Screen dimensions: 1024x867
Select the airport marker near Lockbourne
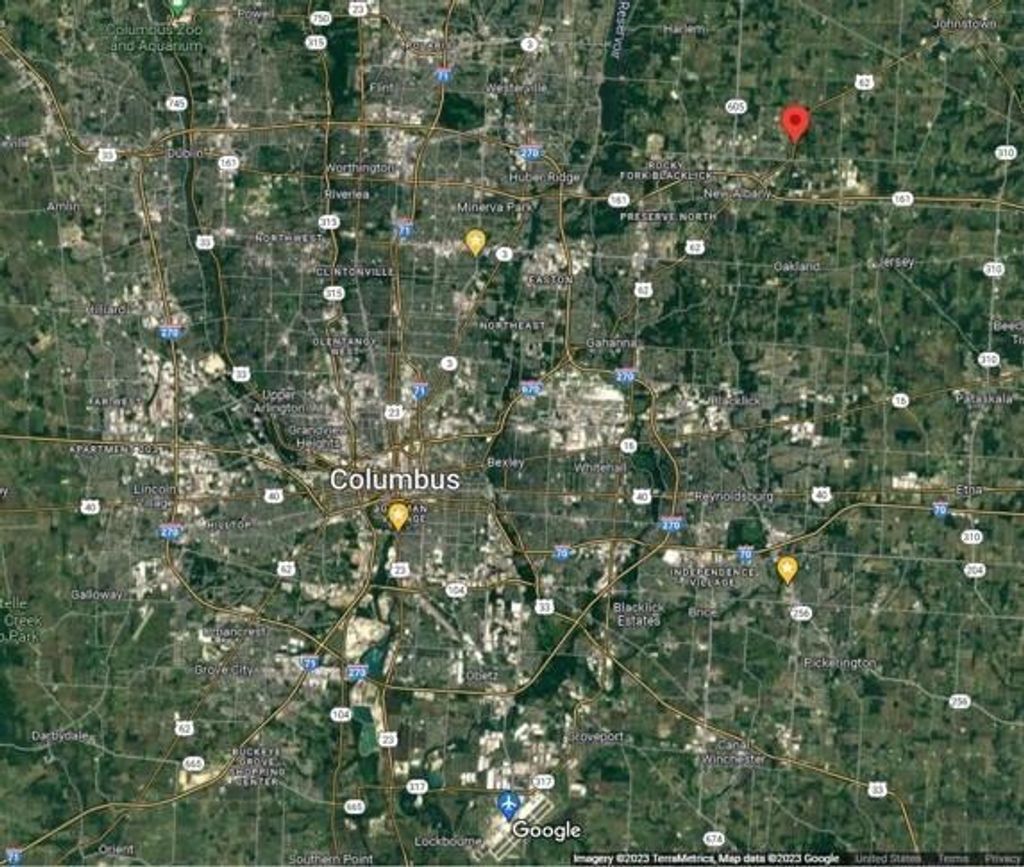509,803
